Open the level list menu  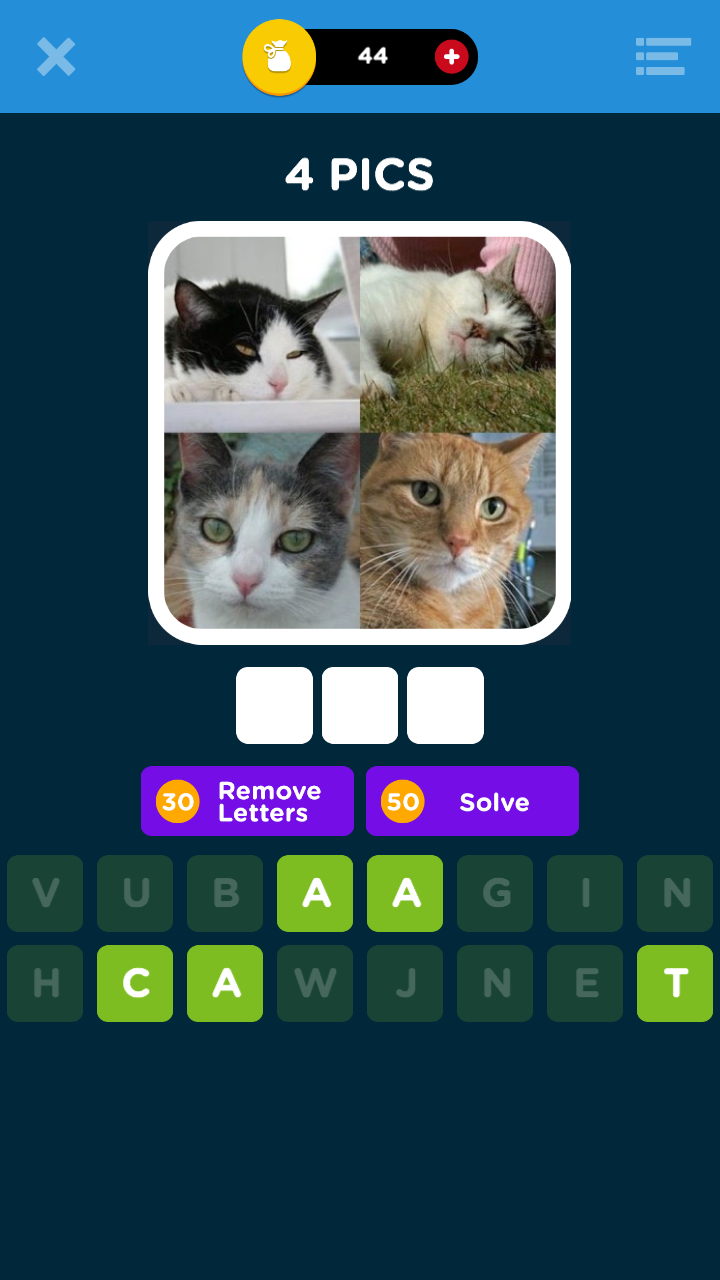click(662, 57)
